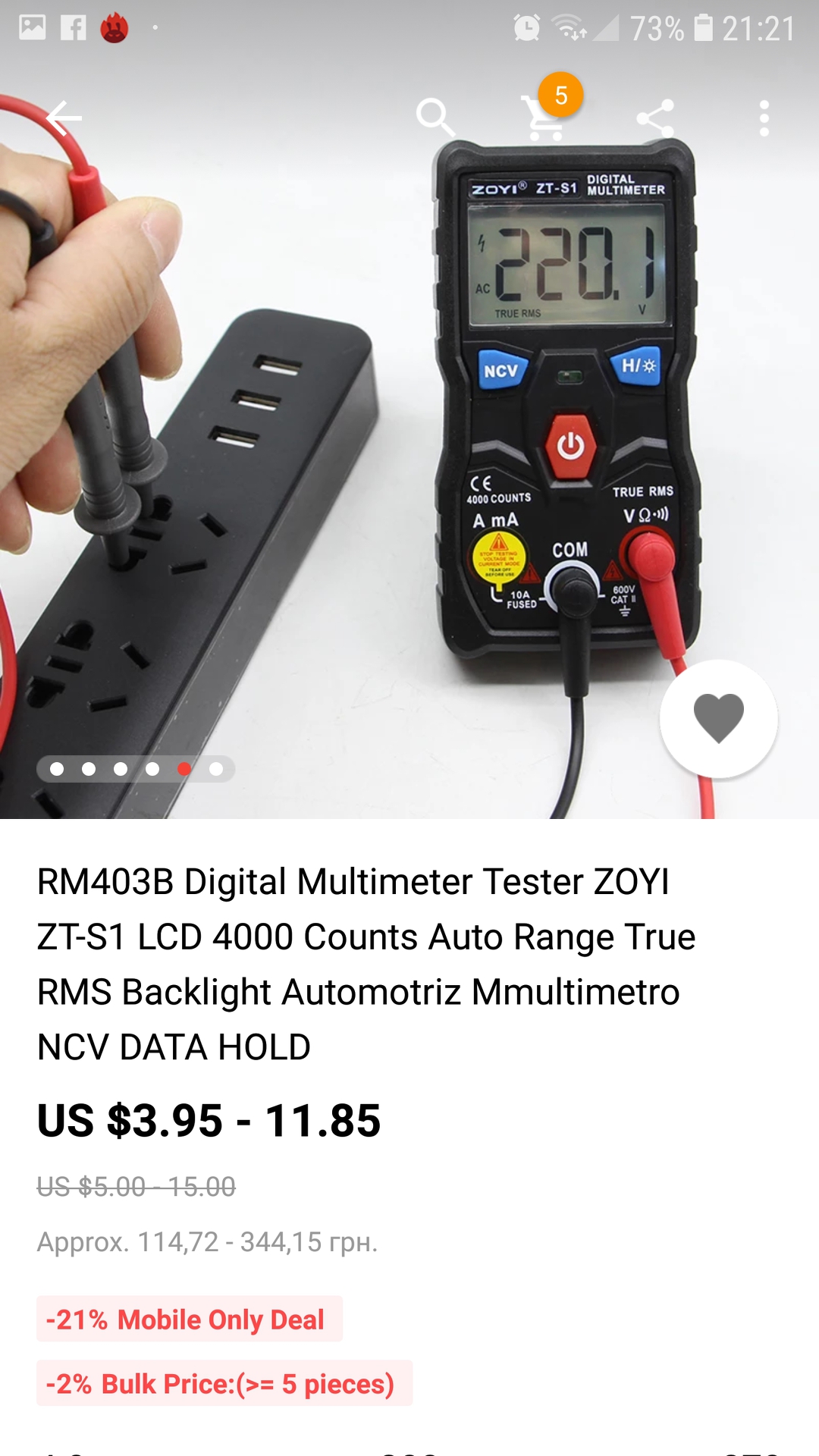Go back to the previous page
The image size is (819, 1456).
[64, 118]
